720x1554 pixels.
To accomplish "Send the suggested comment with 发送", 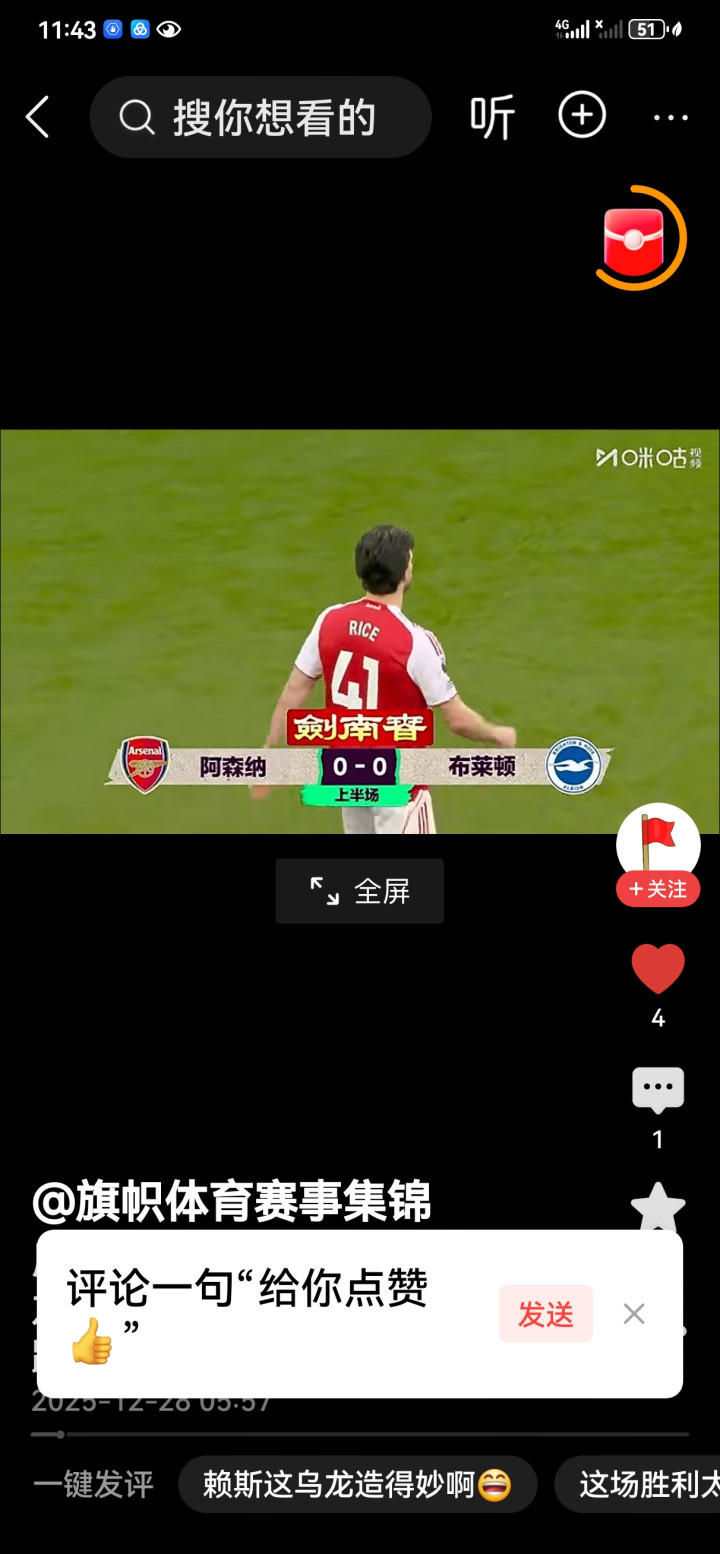I will coord(546,1314).
